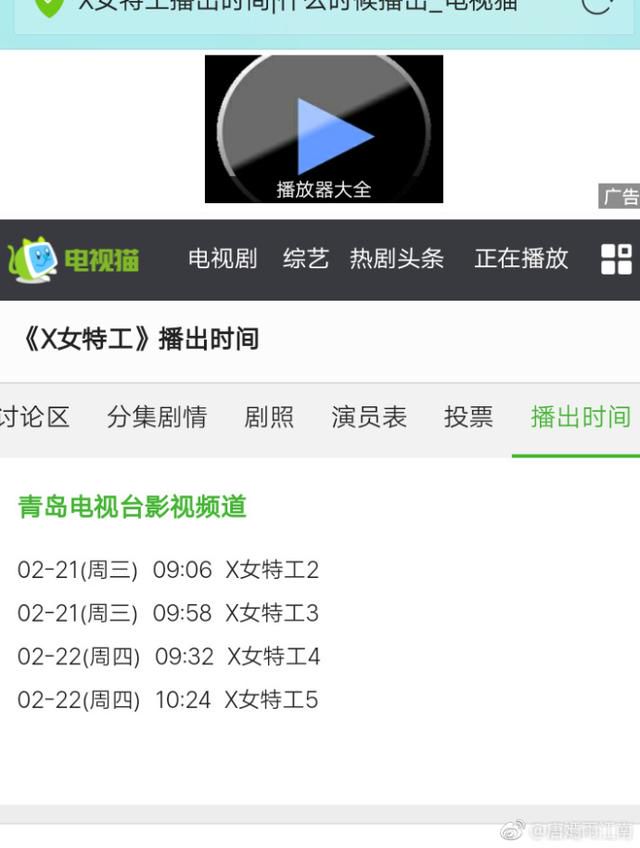Open 热剧头条 in the top nav
The width and height of the screenshot is (640, 848).
point(396,259)
